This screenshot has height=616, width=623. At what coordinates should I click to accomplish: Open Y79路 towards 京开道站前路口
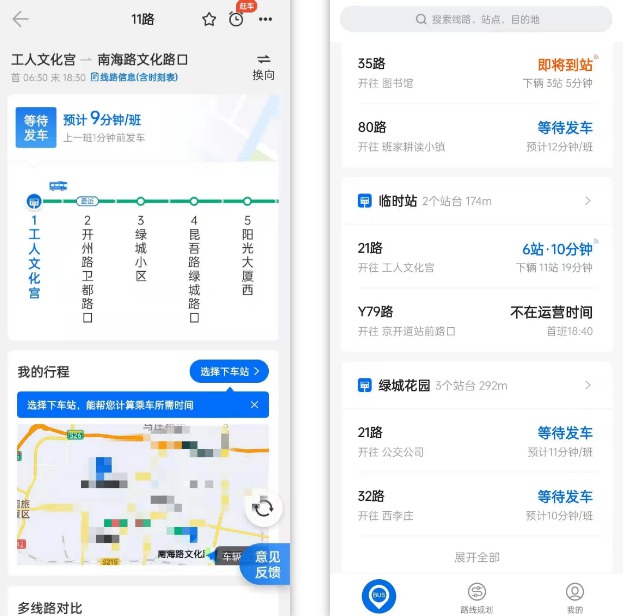tap(474, 321)
